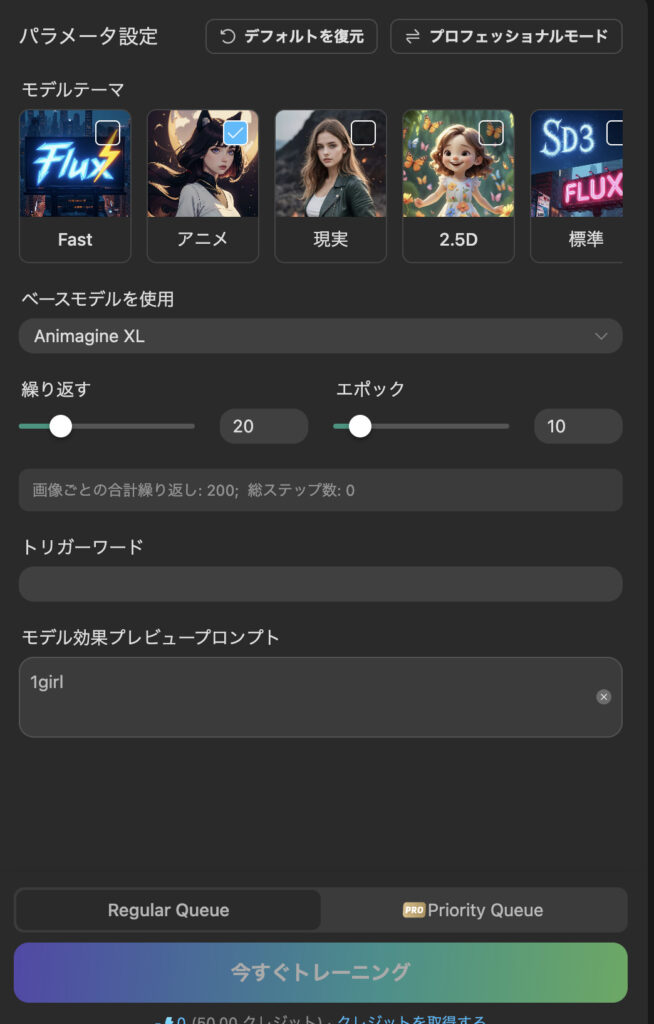Uncheck the アニメ model theme checkbox
The width and height of the screenshot is (654, 1024).
point(235,132)
